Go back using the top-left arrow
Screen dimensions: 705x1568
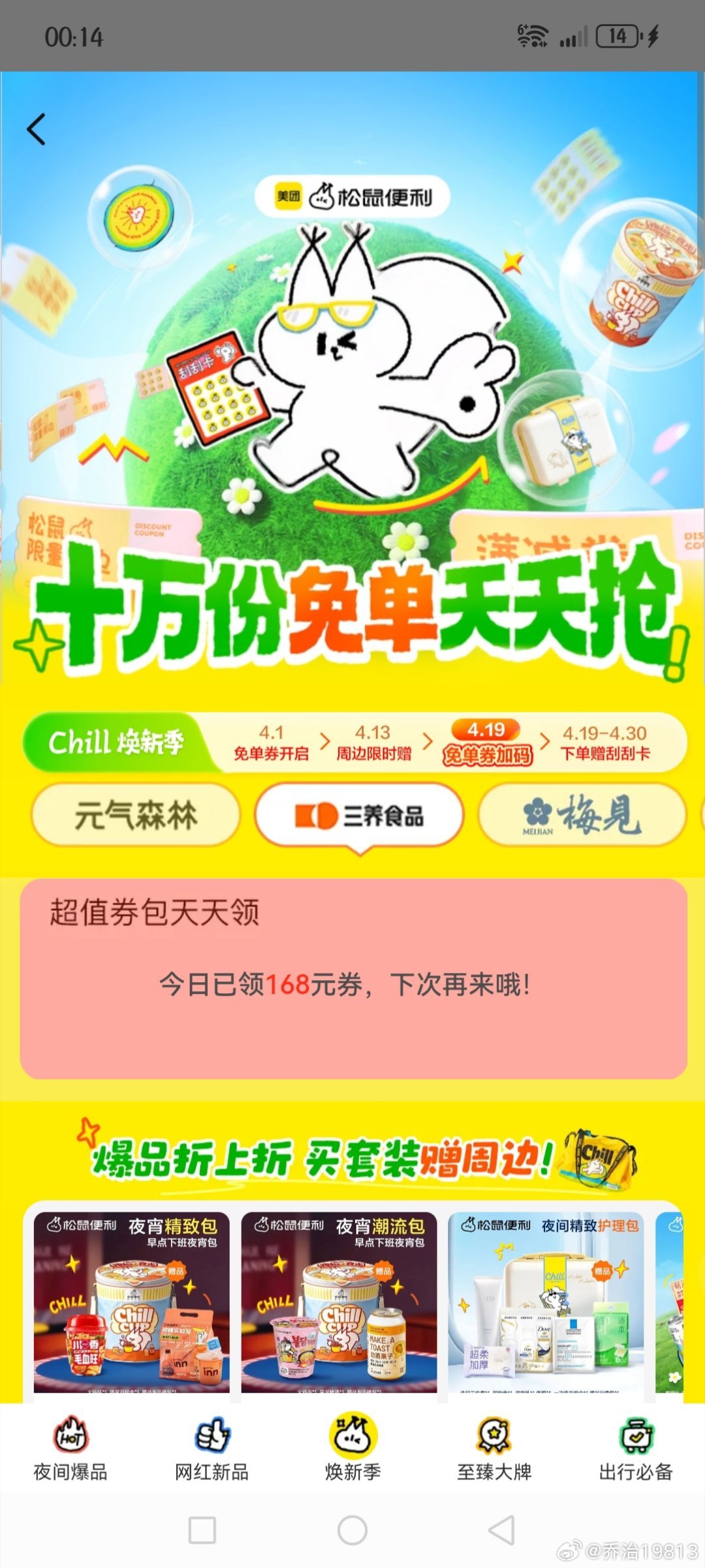(x=37, y=129)
